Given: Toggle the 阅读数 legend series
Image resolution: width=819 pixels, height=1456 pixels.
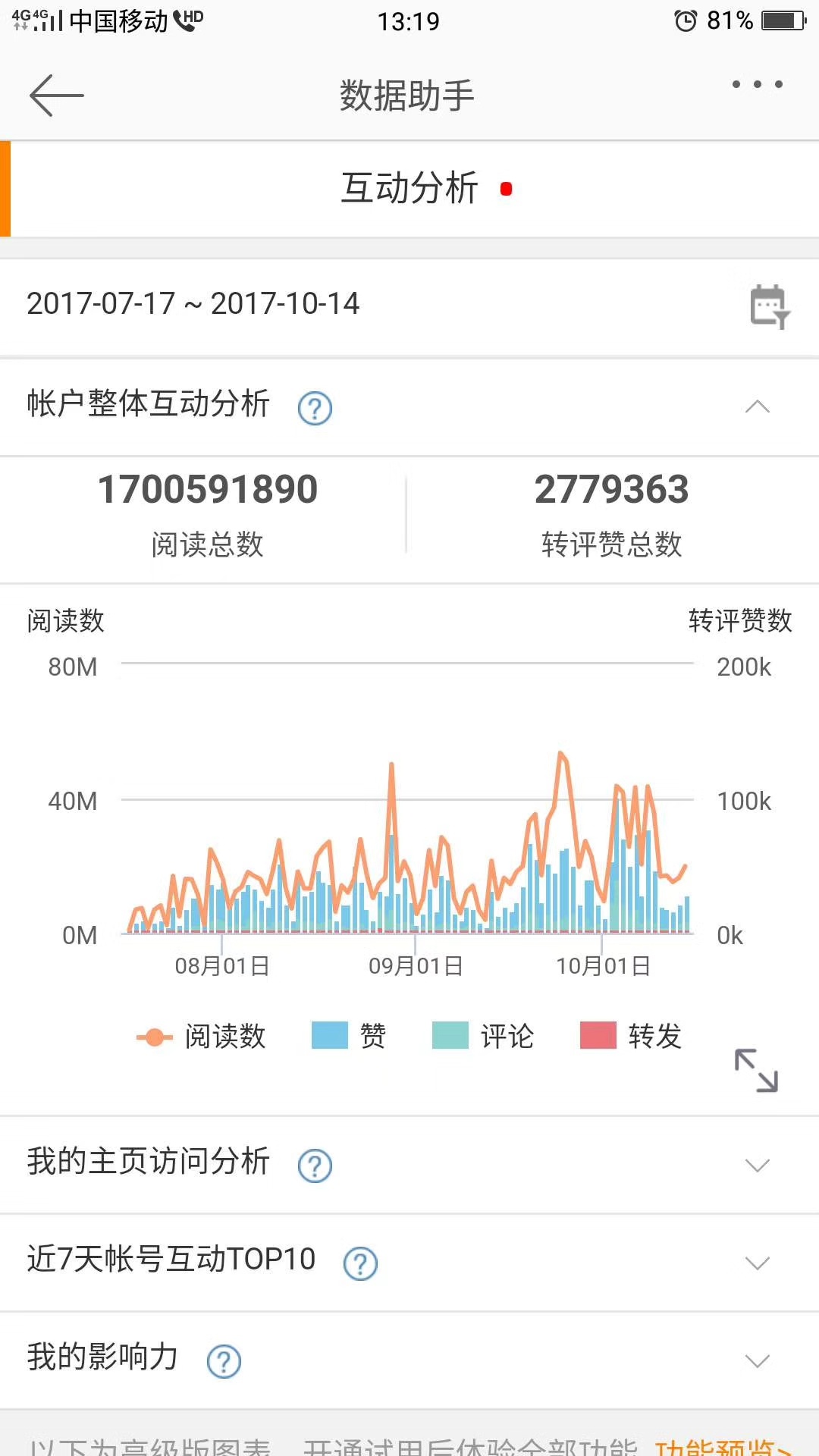Looking at the screenshot, I should point(202,1036).
